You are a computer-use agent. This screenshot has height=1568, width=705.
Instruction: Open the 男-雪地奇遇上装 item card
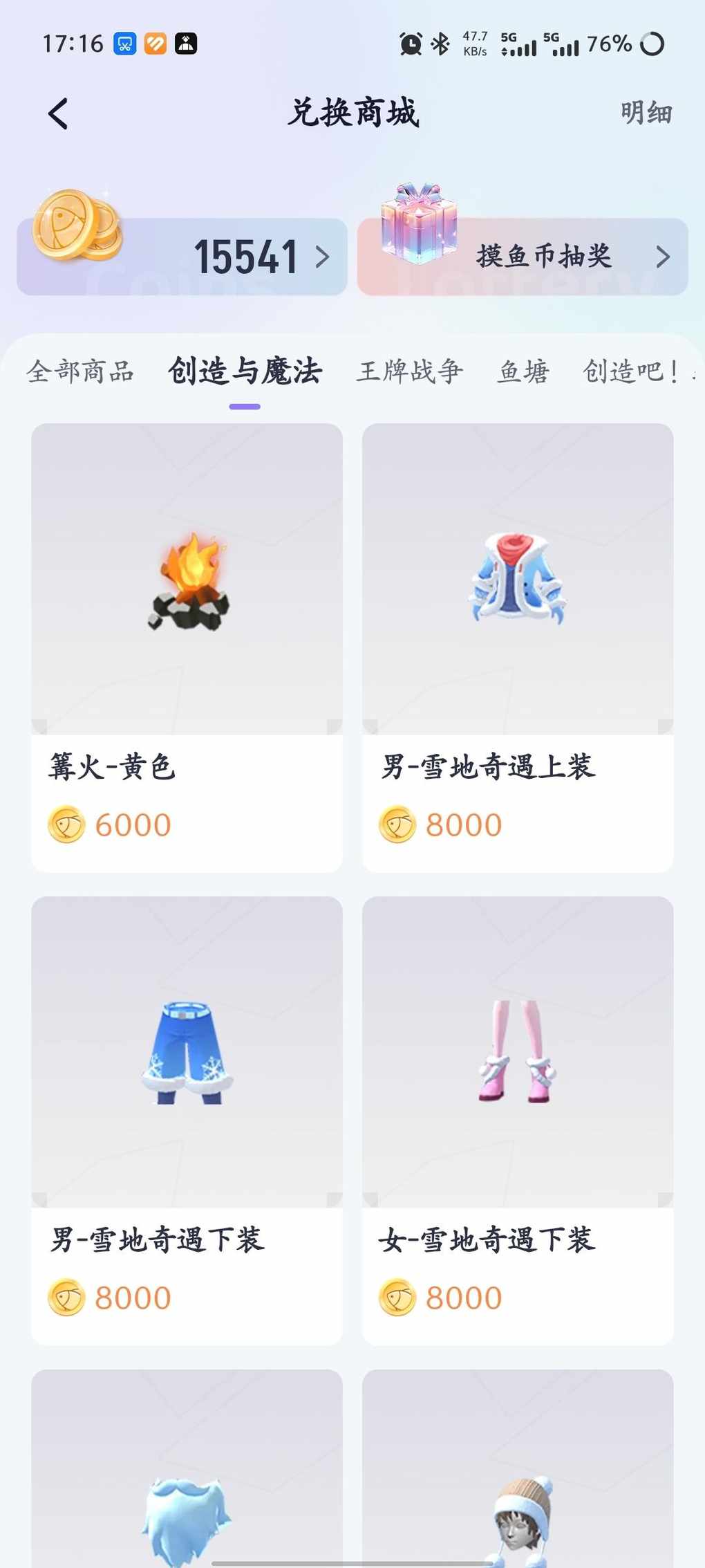(518, 647)
